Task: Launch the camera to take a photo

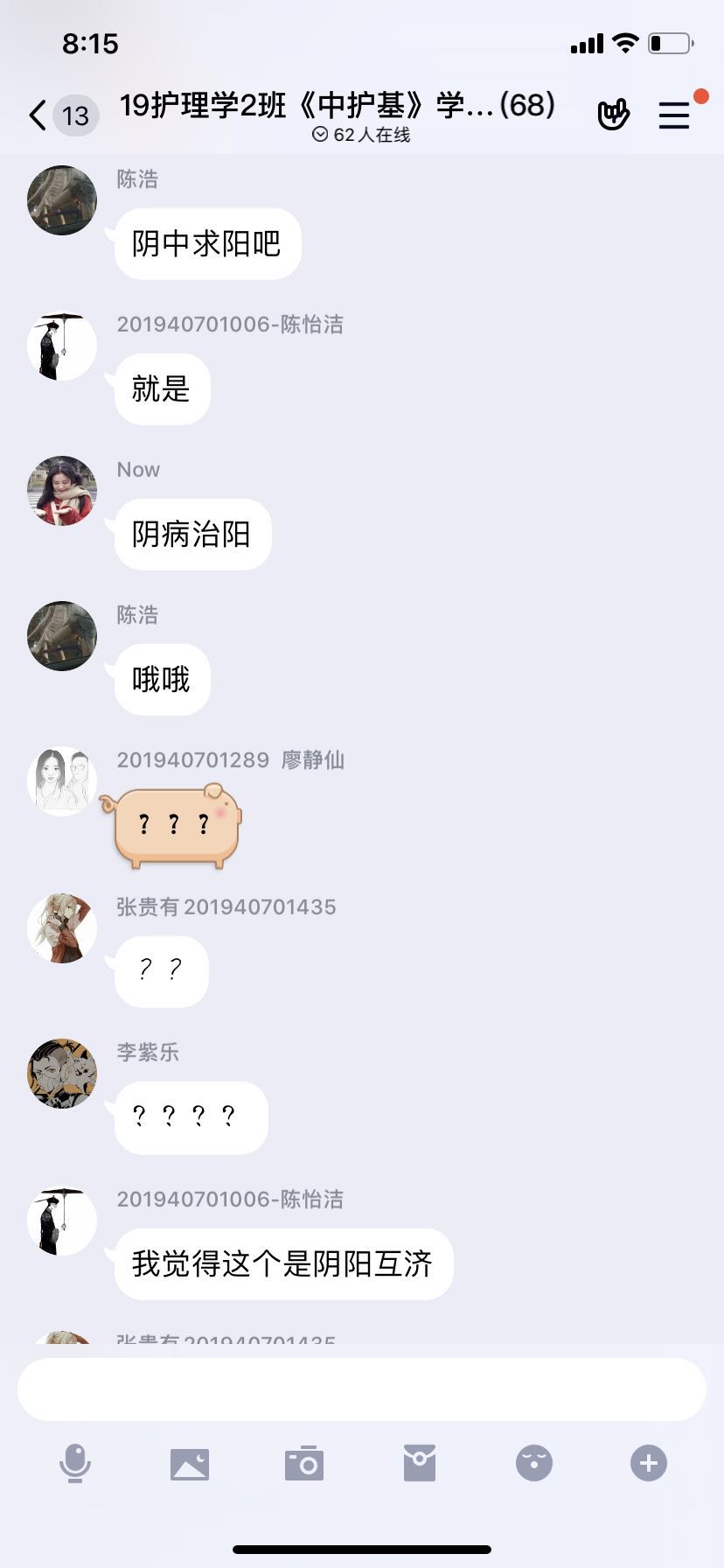Action: tap(304, 1463)
